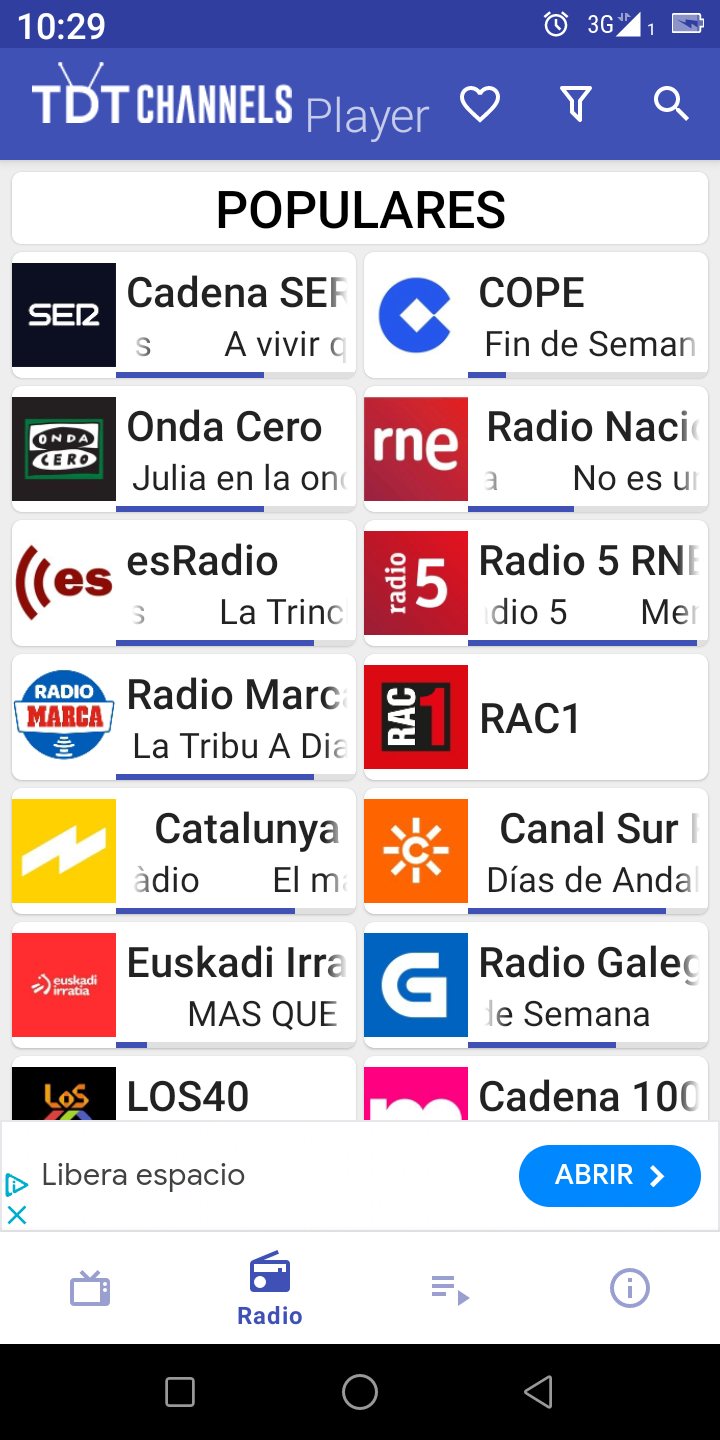
Task: Open the COPE radio card
Action: [536, 315]
